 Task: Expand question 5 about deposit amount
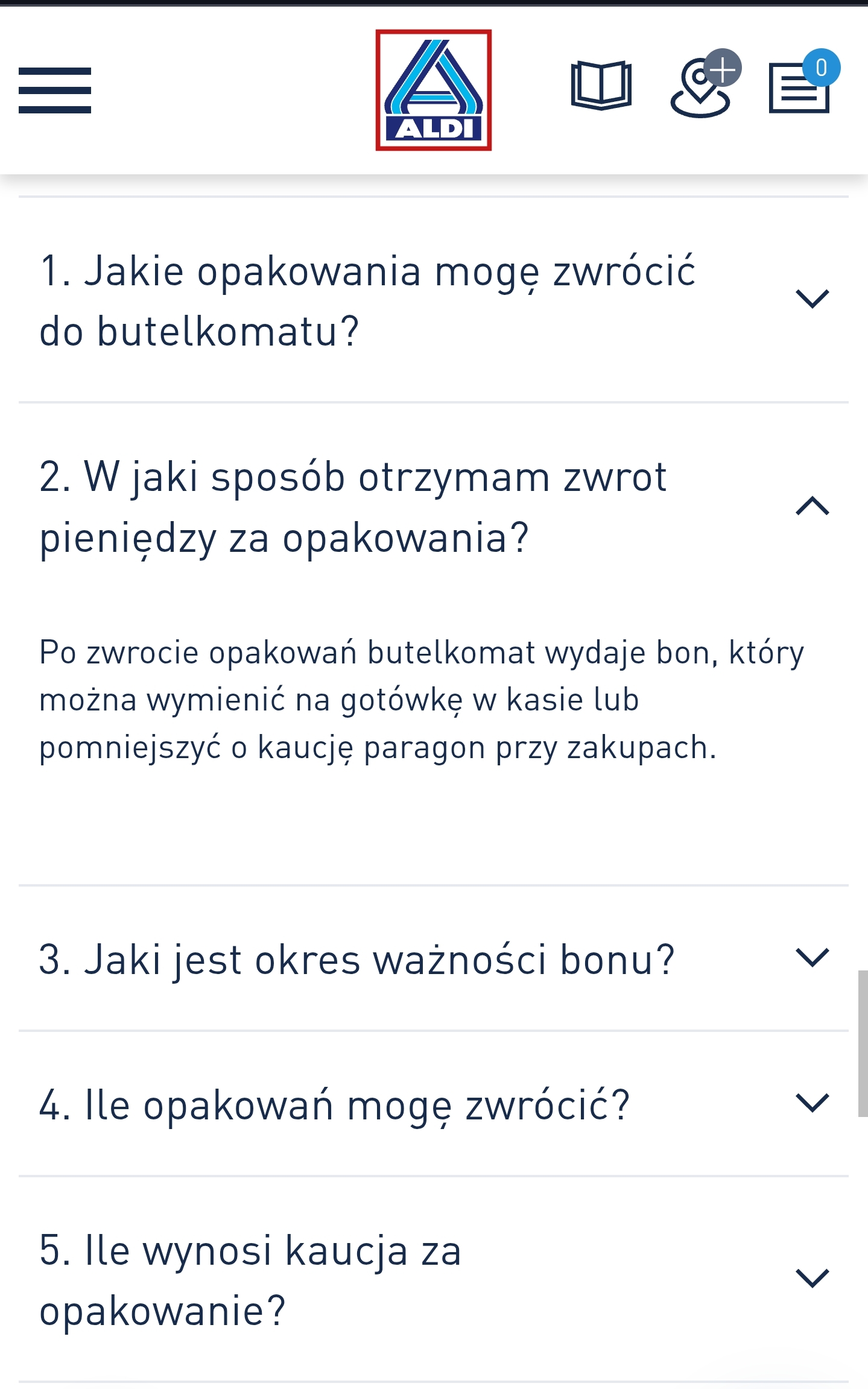pos(812,1278)
